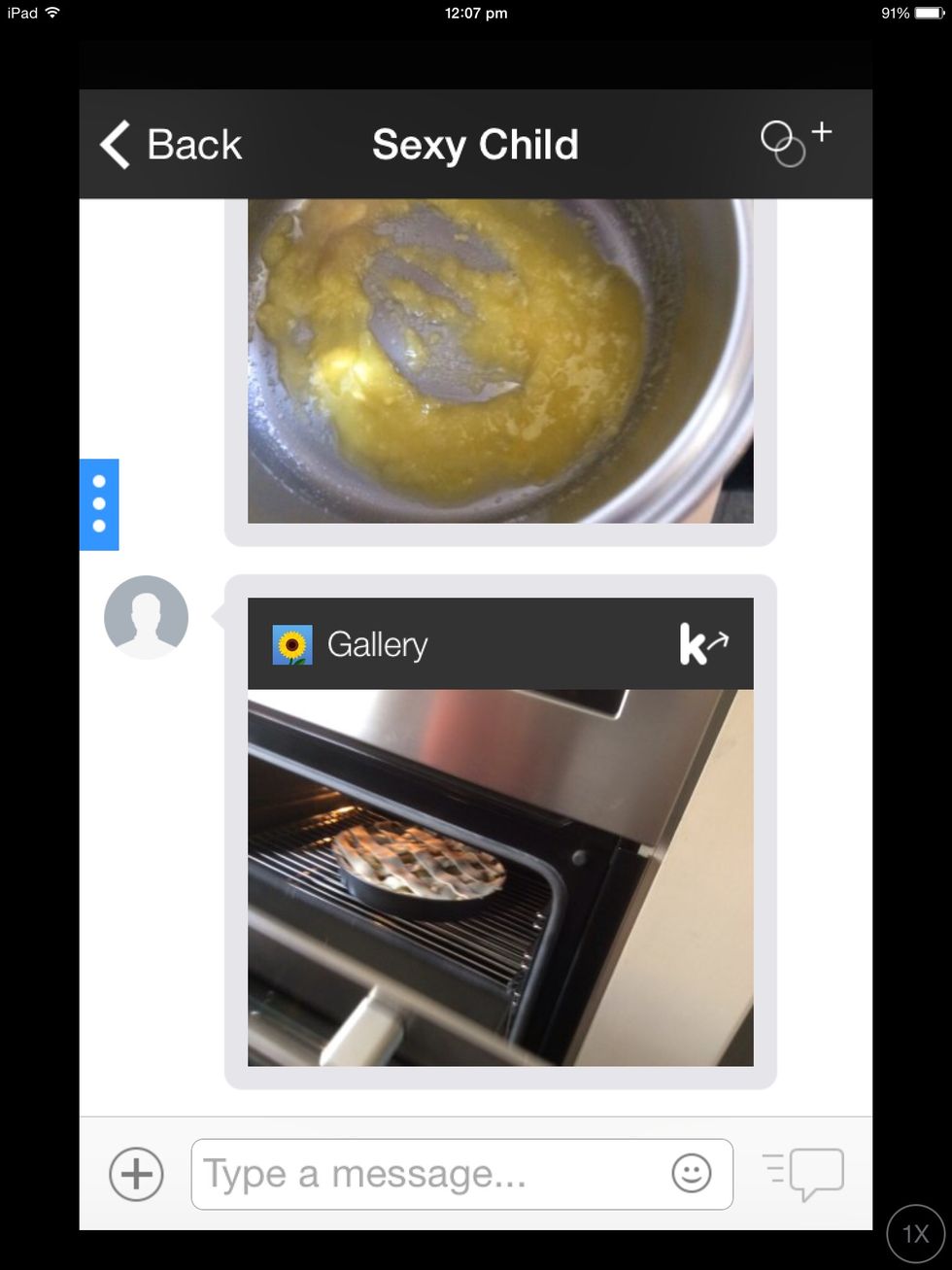Send message with the speech bubble button
The width and height of the screenshot is (952, 1270).
[804, 1174]
